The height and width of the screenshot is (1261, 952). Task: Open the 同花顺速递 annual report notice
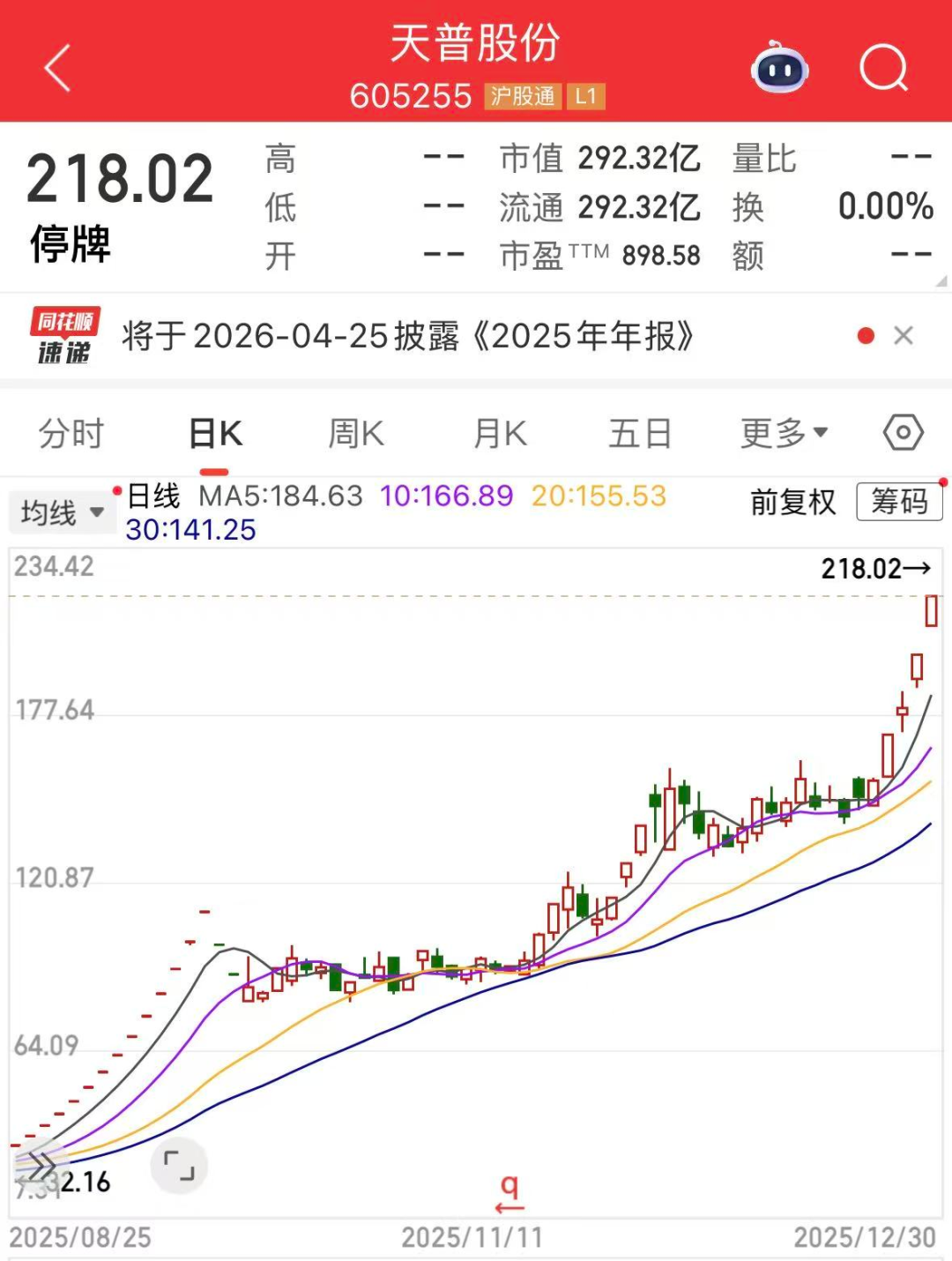pyautogui.click(x=405, y=336)
